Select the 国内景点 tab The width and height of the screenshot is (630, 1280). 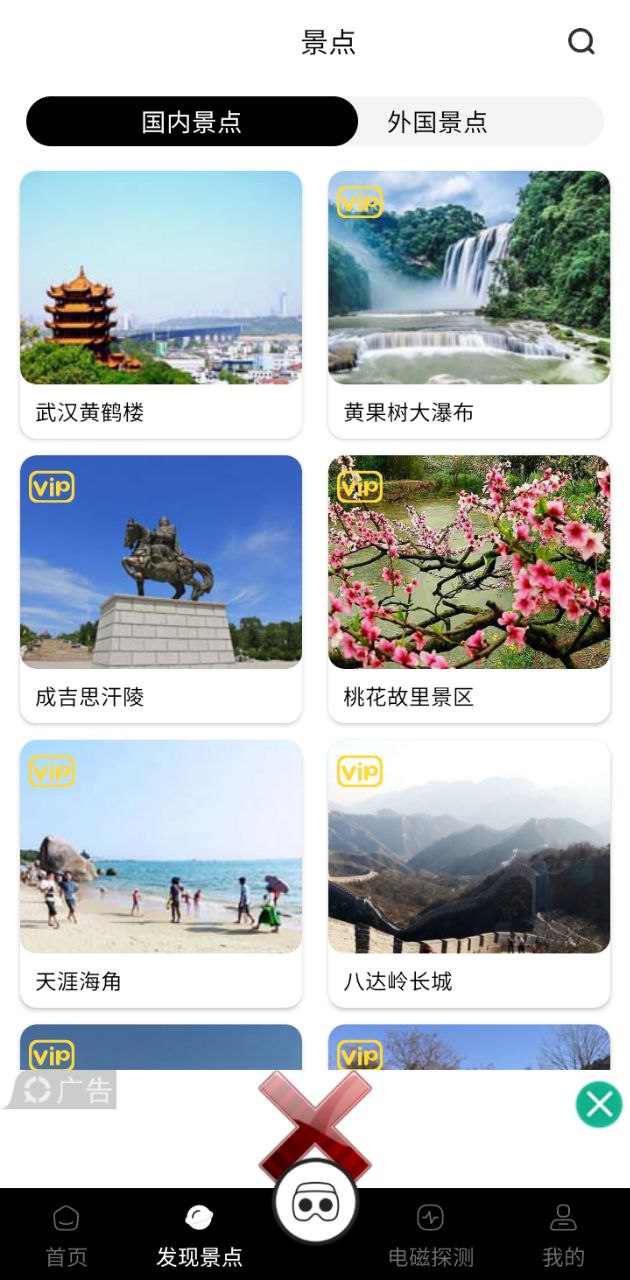[192, 122]
